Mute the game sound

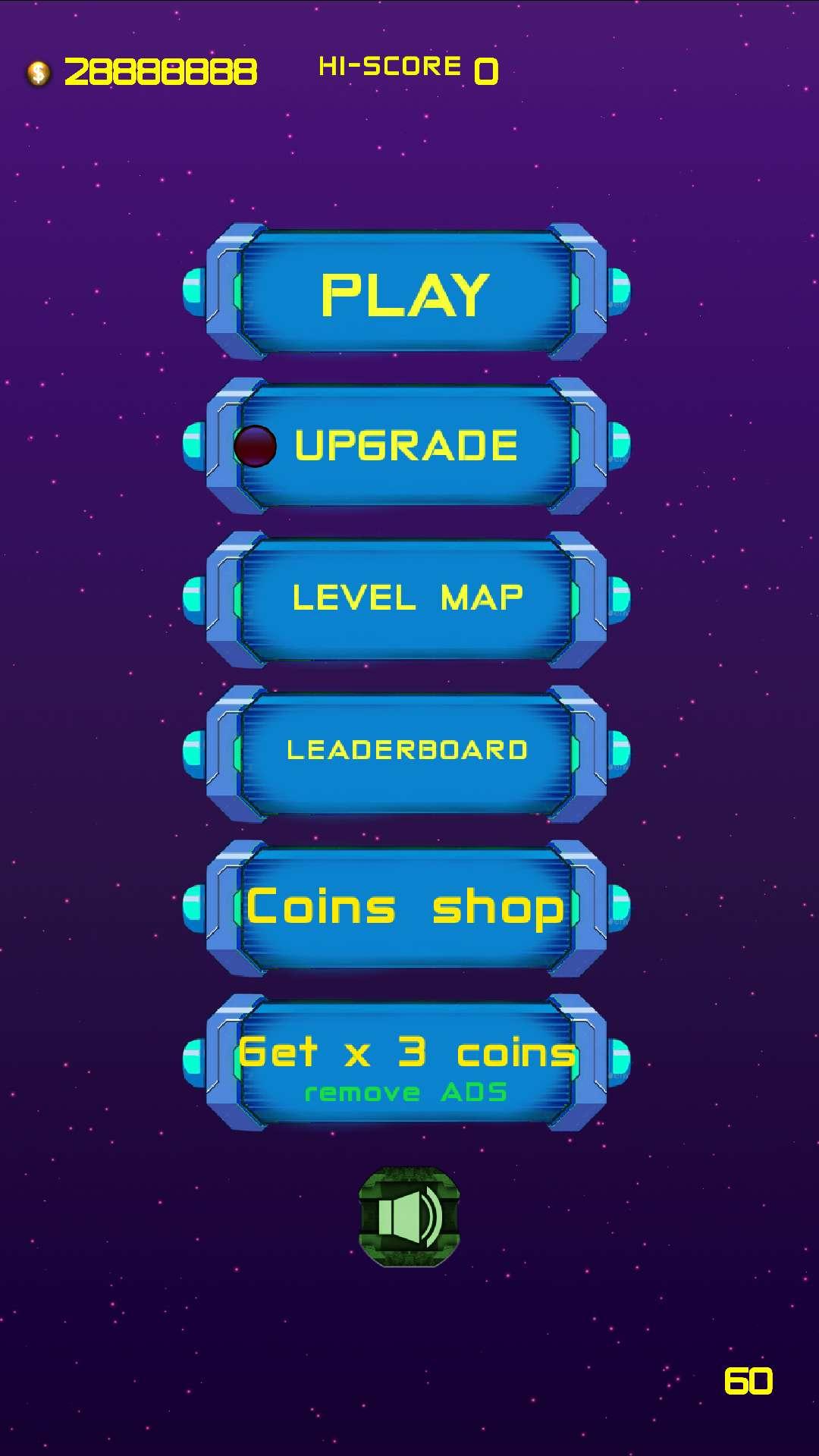click(409, 1216)
